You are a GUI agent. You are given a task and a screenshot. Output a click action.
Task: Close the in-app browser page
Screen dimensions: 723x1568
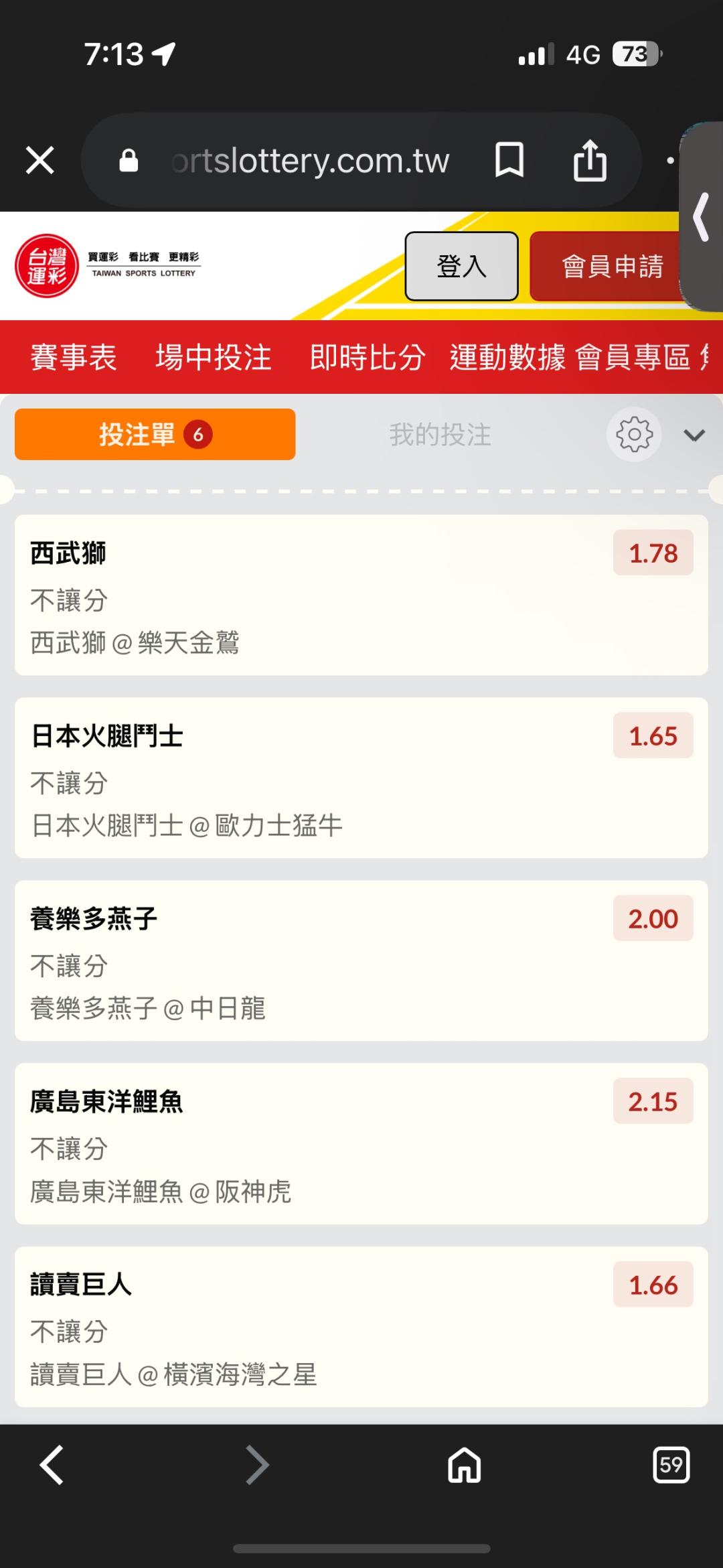pos(40,161)
